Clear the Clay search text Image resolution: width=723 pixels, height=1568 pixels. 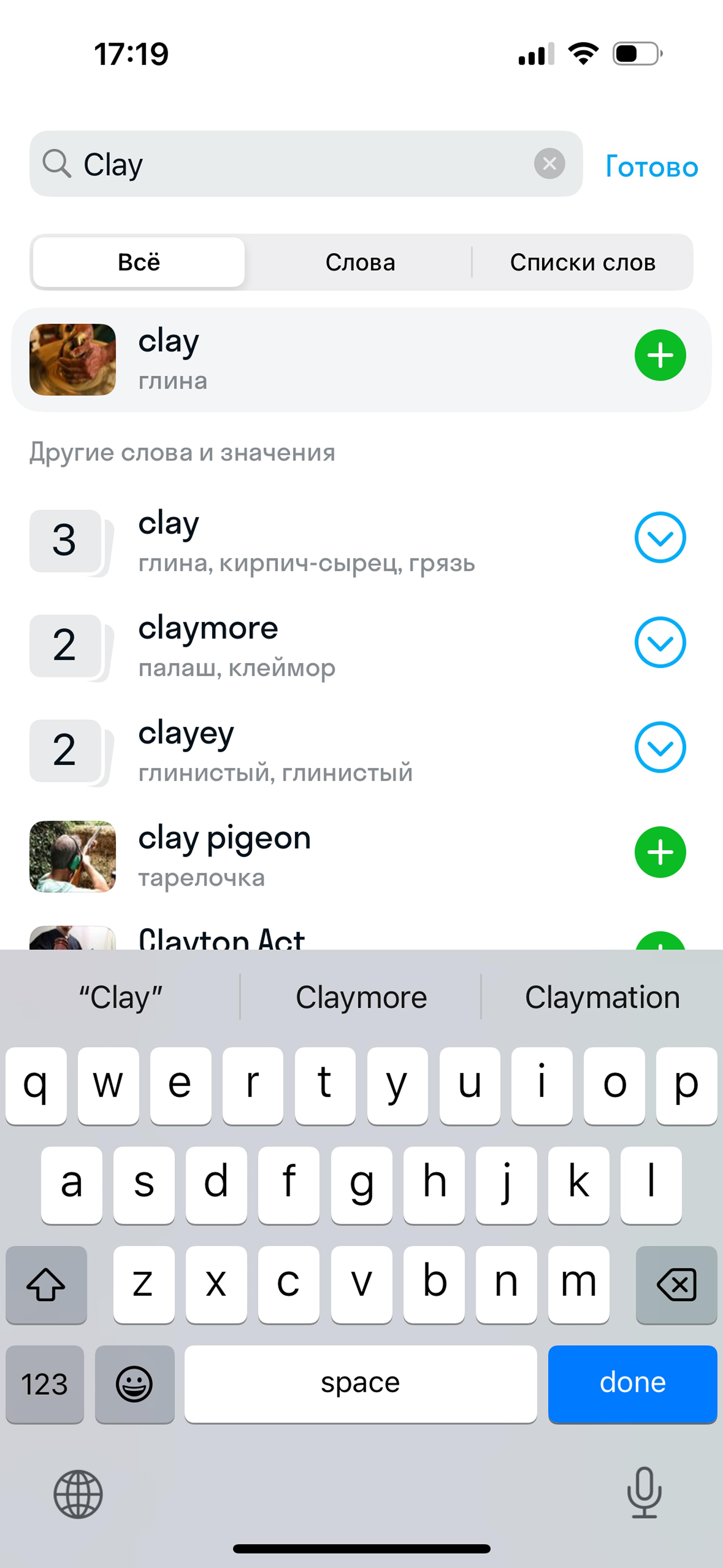click(x=549, y=164)
